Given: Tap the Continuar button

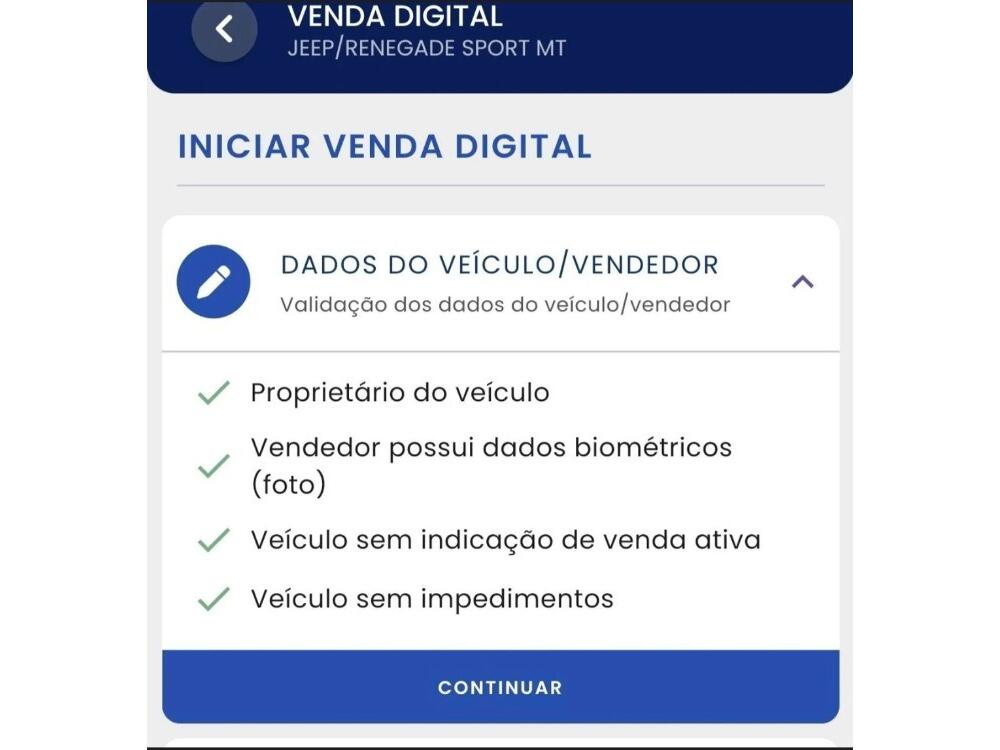Looking at the screenshot, I should tap(500, 687).
